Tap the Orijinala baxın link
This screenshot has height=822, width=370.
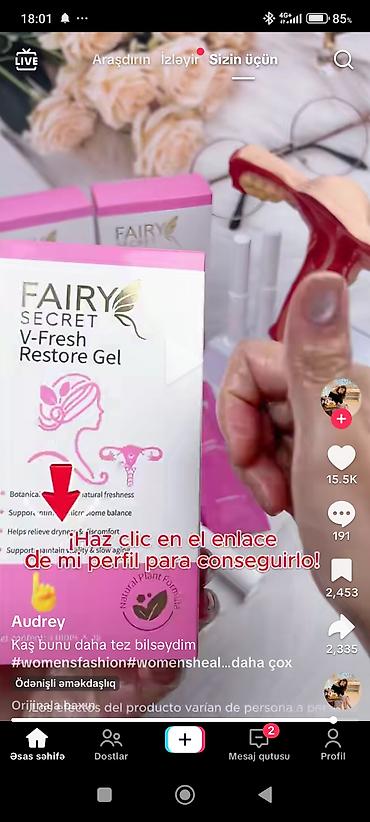click(53, 705)
